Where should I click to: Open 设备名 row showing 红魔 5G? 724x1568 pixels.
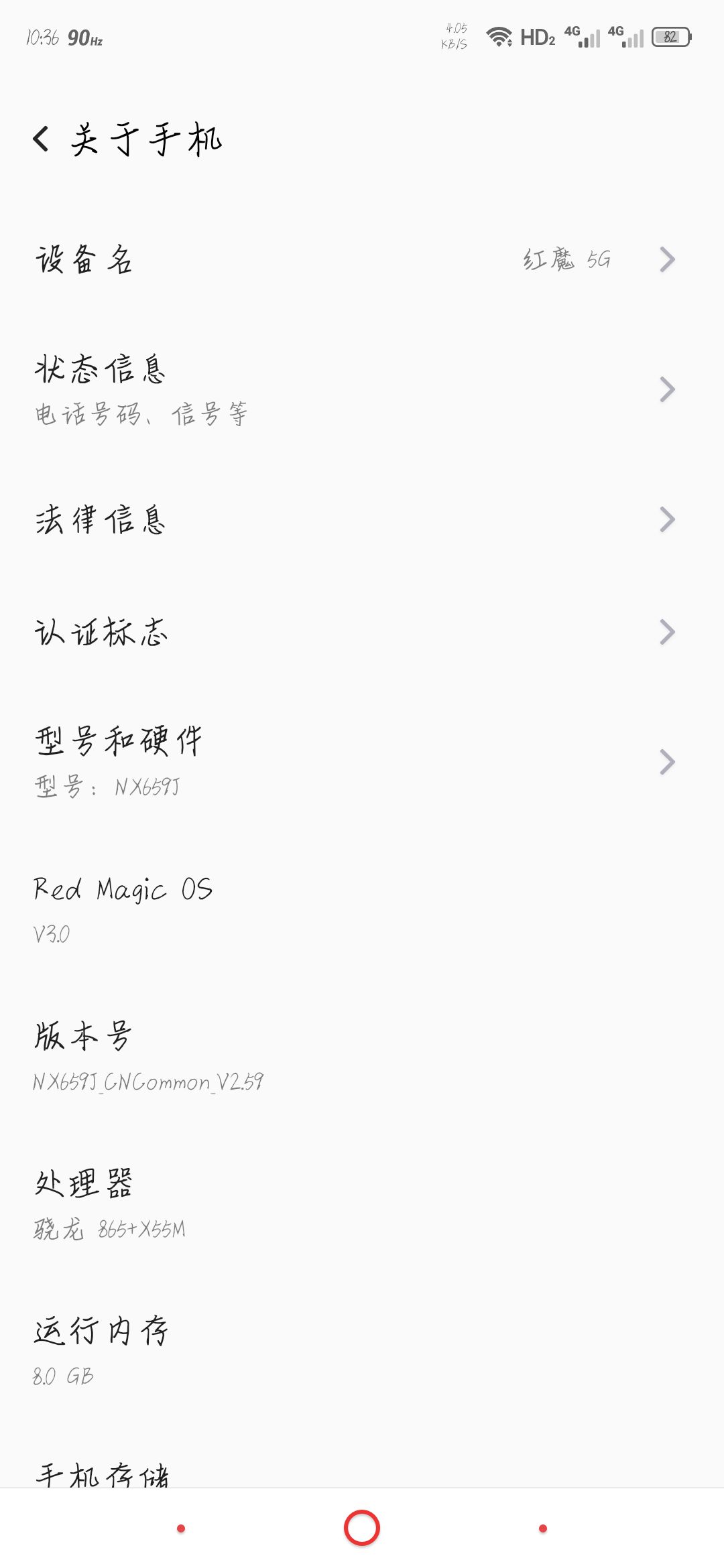tap(362, 259)
